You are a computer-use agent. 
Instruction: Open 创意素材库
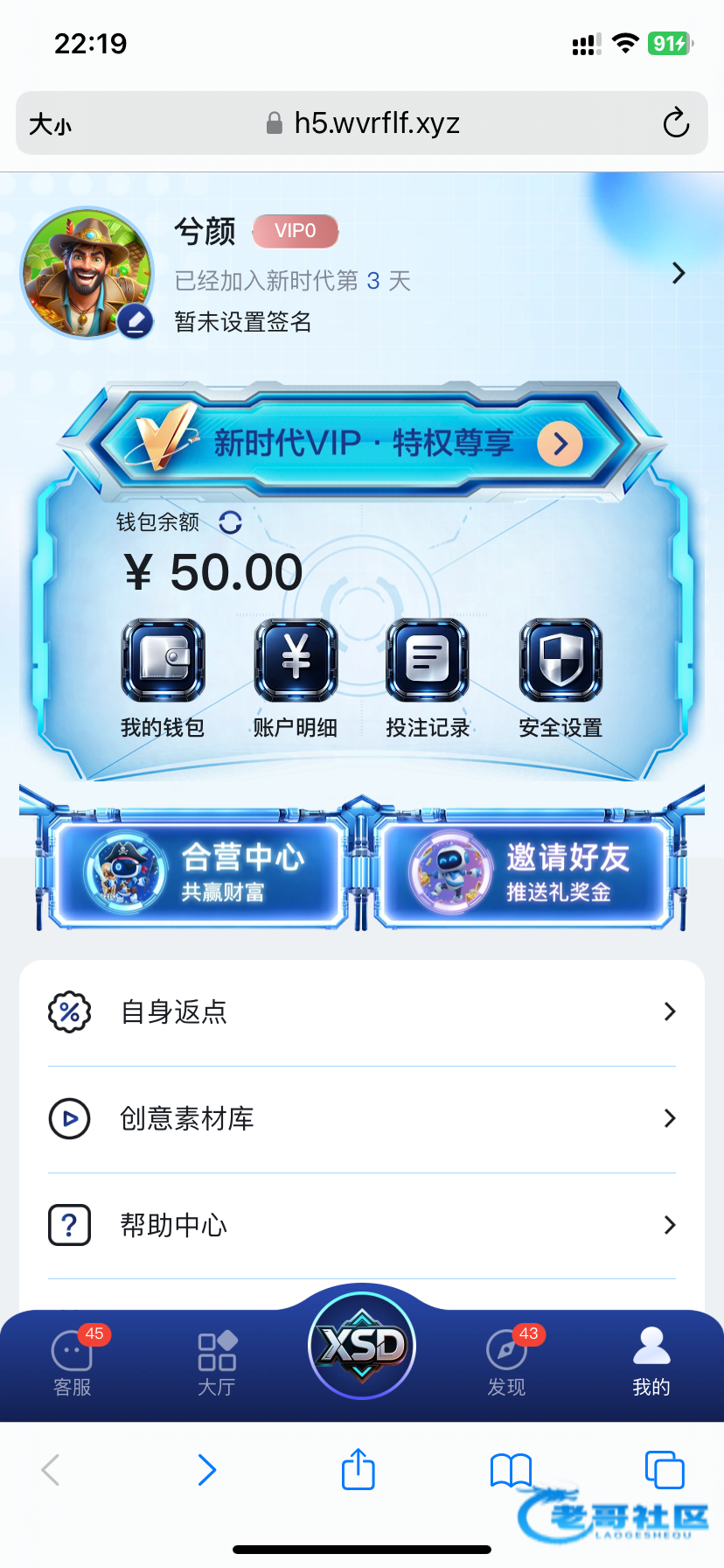click(362, 1118)
